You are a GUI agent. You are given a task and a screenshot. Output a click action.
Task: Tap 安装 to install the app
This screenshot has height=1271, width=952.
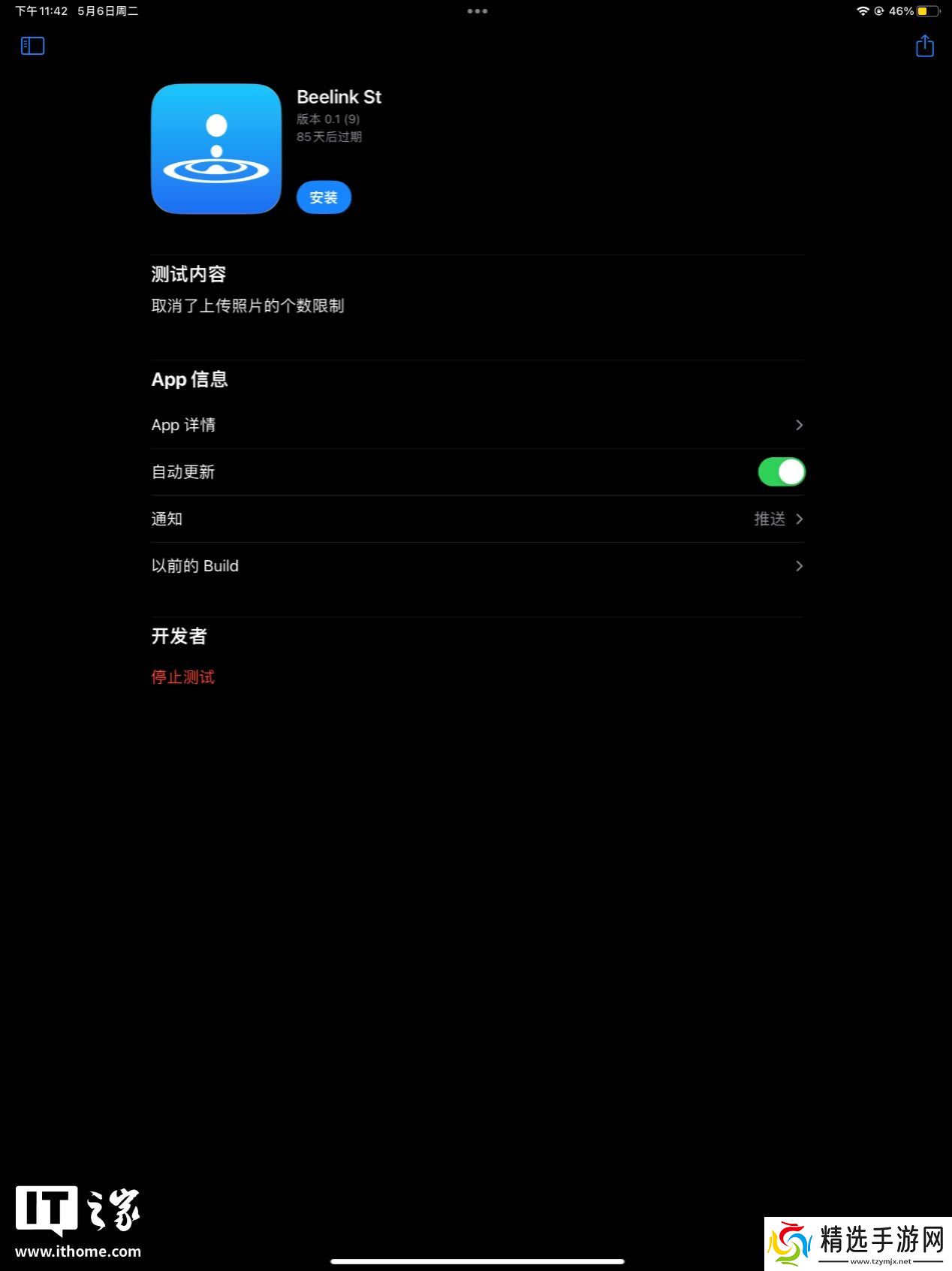(x=324, y=197)
